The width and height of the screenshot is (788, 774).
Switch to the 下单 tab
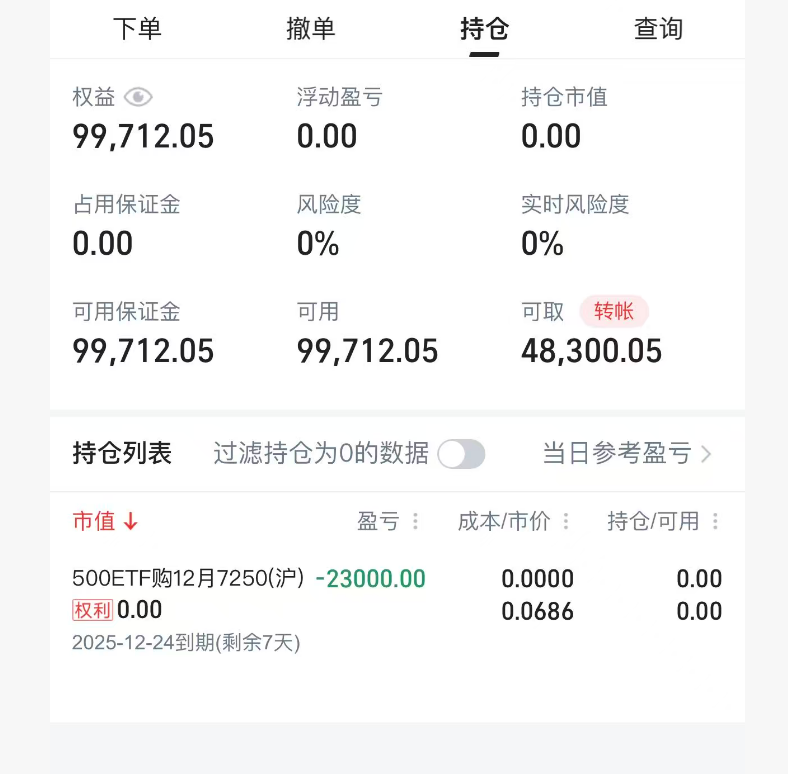[137, 29]
